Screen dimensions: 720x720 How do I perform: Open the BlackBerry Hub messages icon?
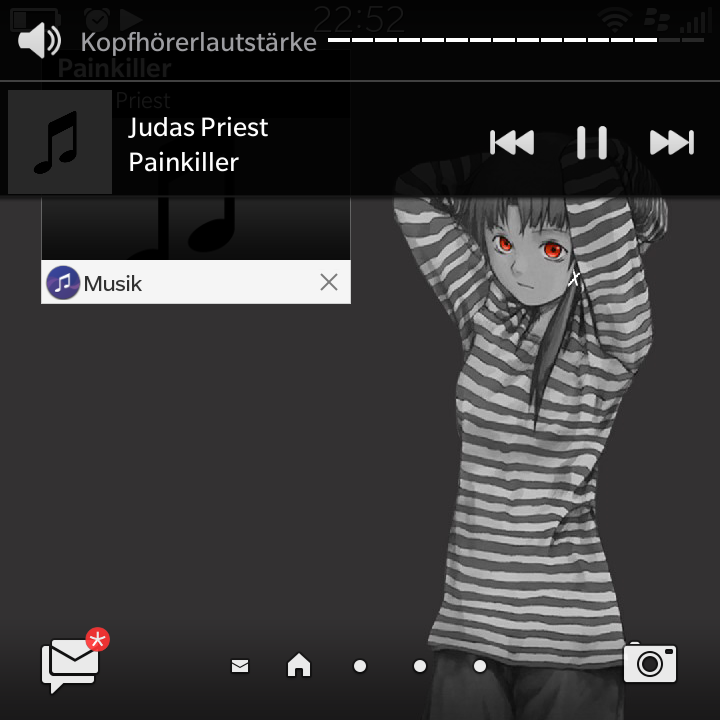tap(72, 662)
